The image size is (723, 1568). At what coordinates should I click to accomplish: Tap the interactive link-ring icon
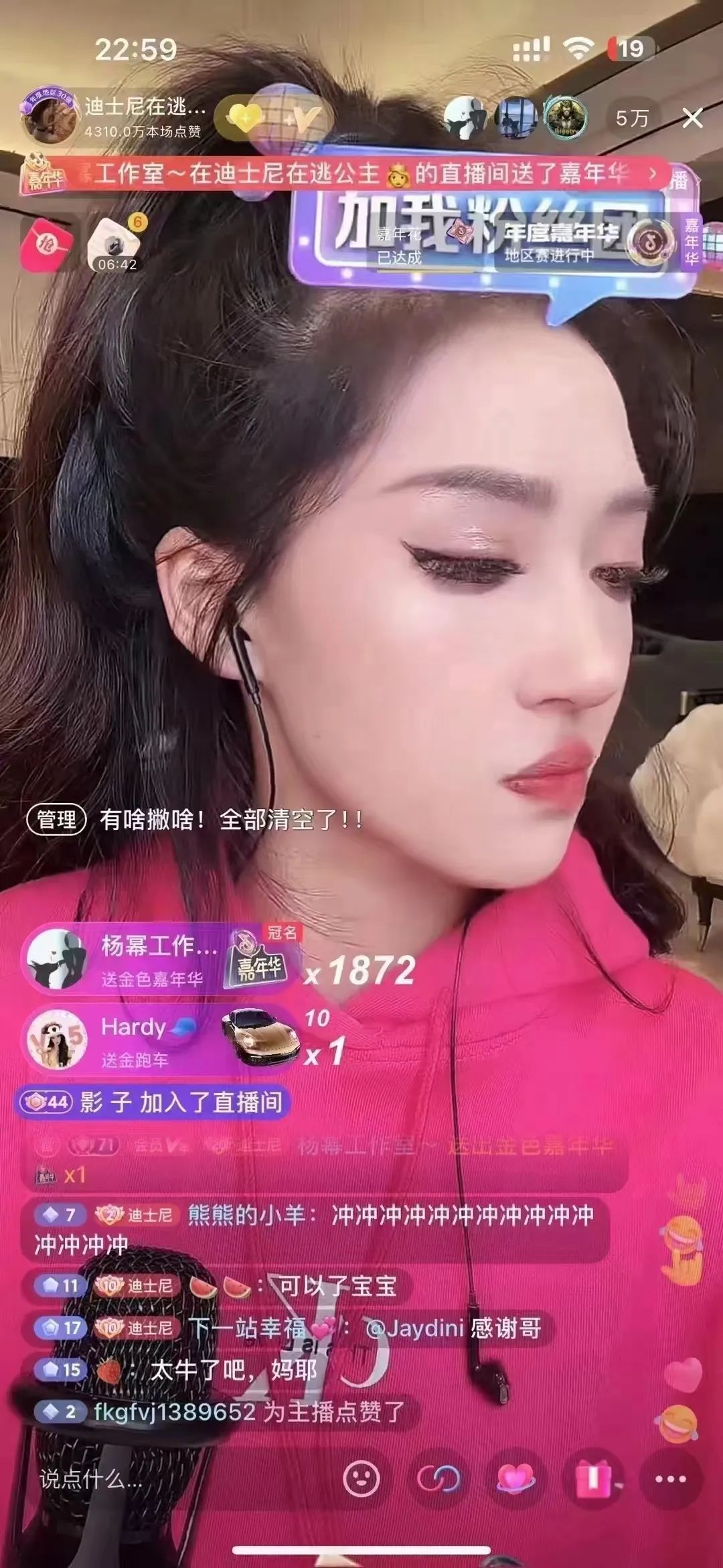[x=438, y=1478]
